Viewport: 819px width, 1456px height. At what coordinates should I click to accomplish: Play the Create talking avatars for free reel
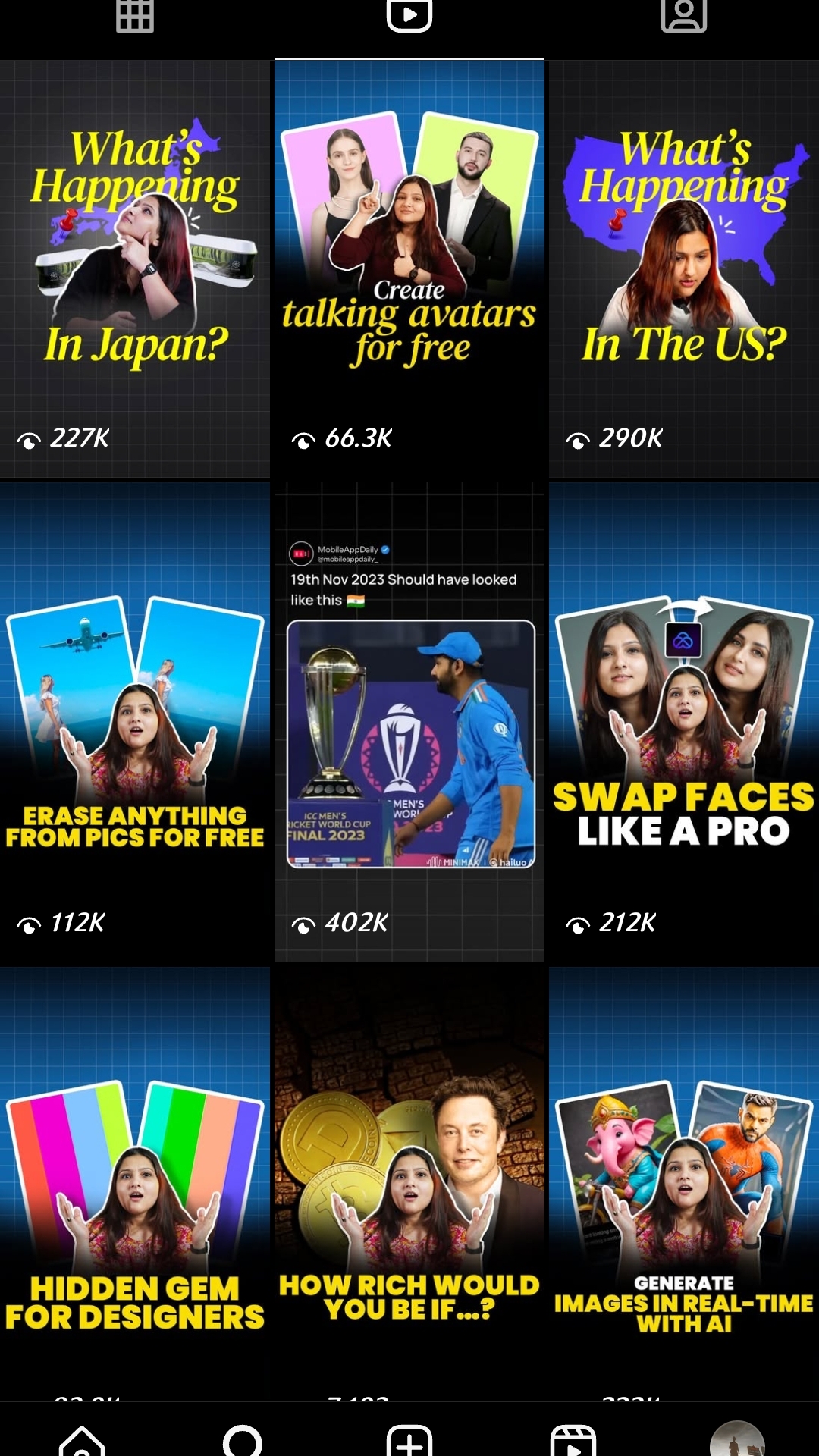click(x=409, y=268)
